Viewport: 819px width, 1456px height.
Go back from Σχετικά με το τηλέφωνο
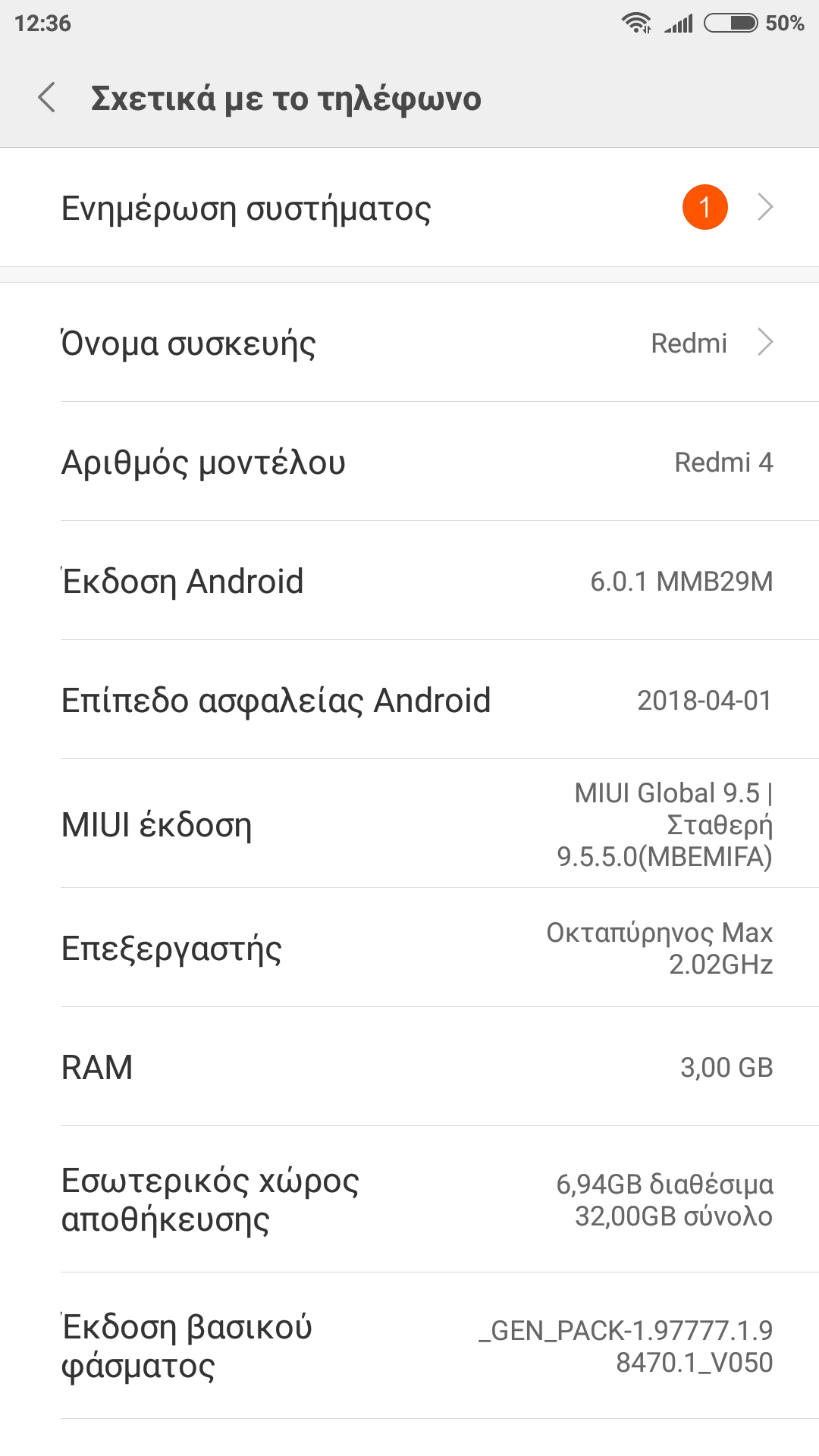[47, 98]
